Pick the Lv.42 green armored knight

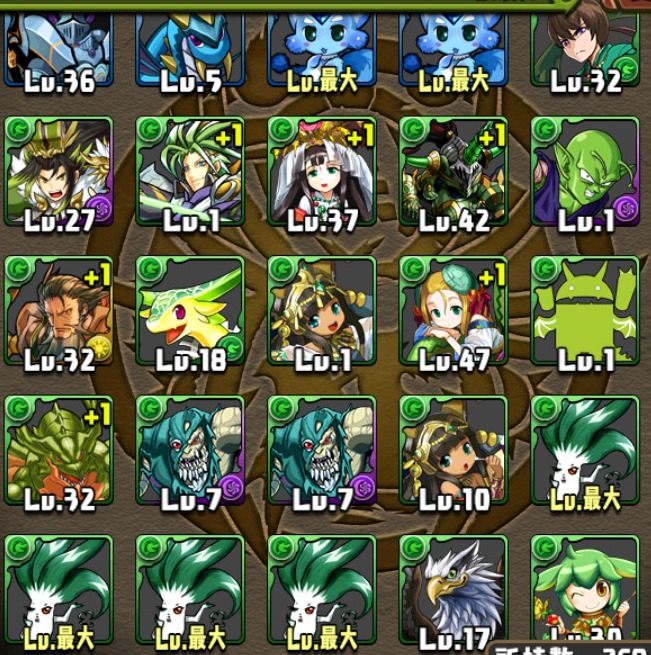tap(453, 171)
